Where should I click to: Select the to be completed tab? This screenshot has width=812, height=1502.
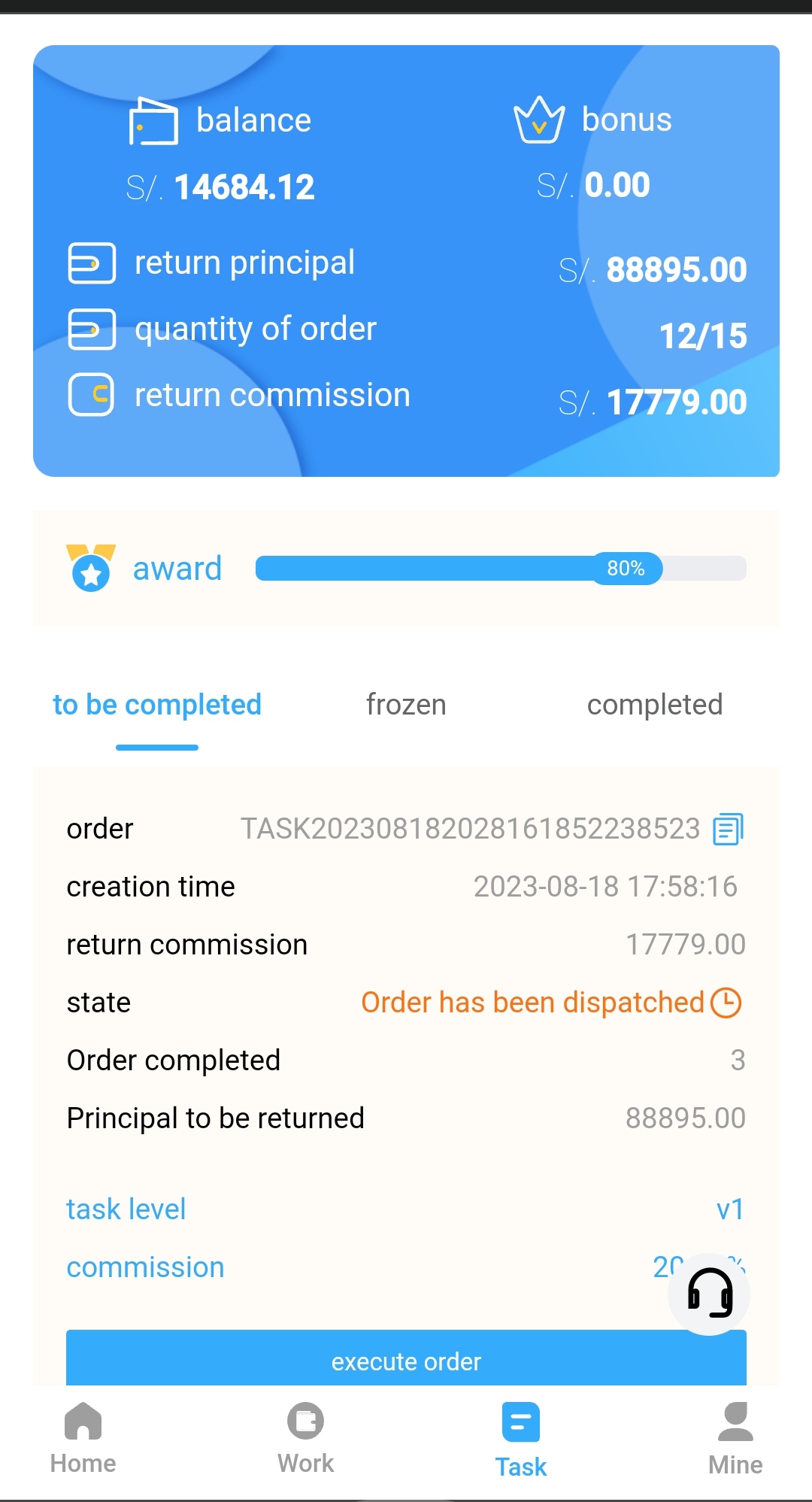[x=157, y=705]
